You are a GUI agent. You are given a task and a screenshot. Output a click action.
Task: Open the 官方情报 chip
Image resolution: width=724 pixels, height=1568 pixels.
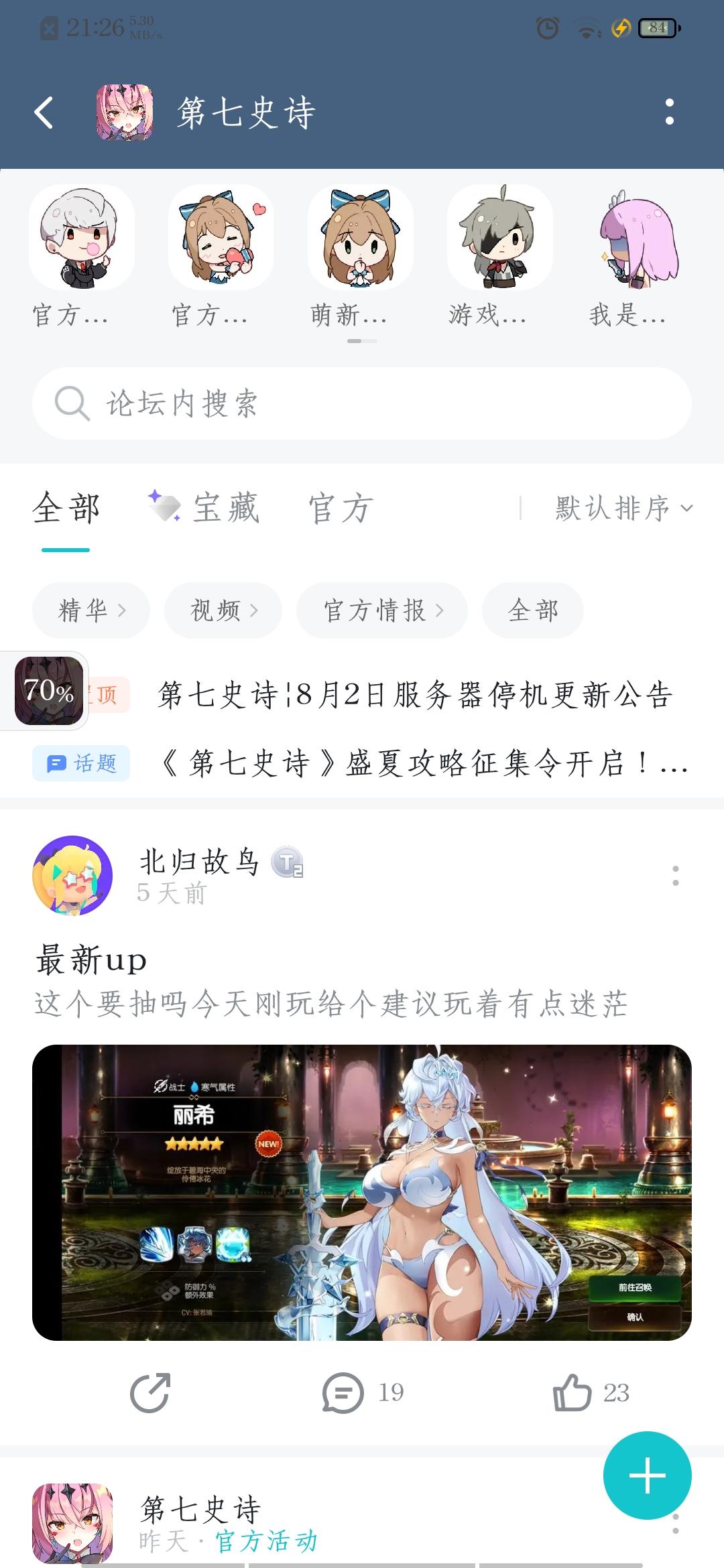click(382, 610)
